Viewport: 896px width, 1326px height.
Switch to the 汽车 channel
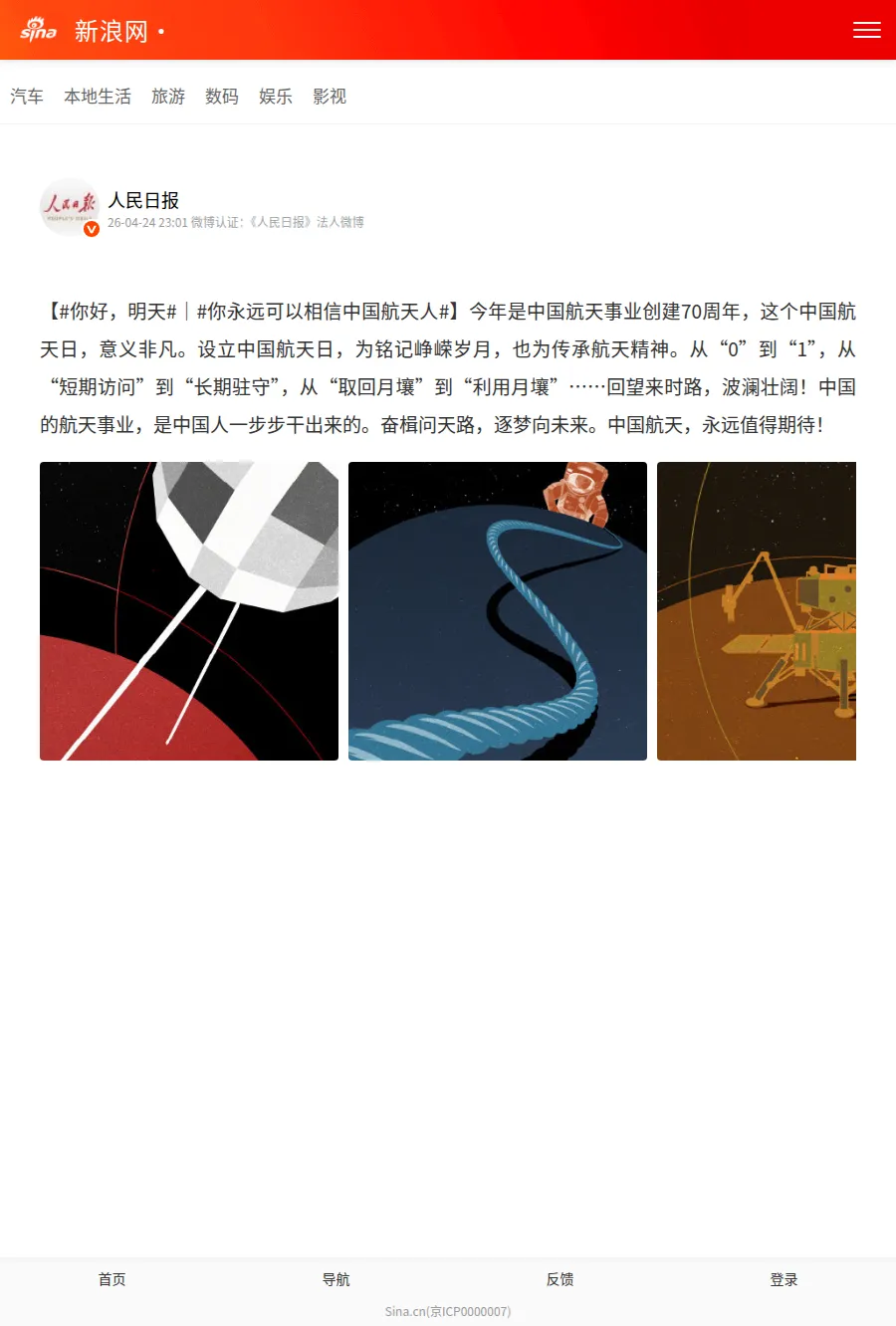[27, 97]
